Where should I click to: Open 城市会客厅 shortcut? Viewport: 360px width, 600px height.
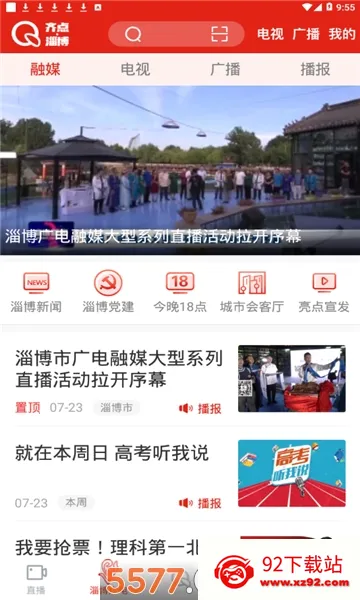(252, 292)
